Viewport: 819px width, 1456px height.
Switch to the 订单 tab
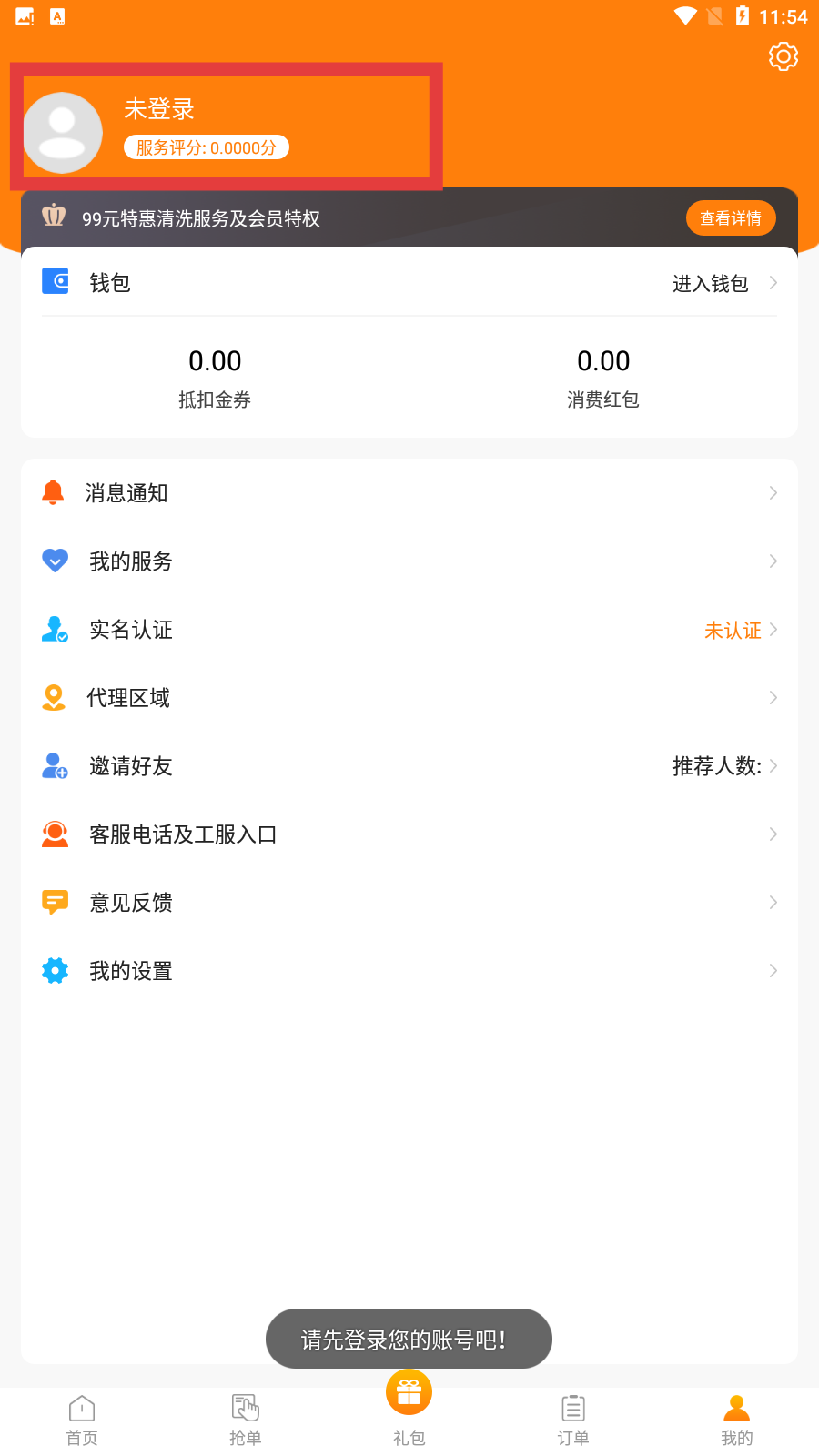pyautogui.click(x=573, y=1420)
